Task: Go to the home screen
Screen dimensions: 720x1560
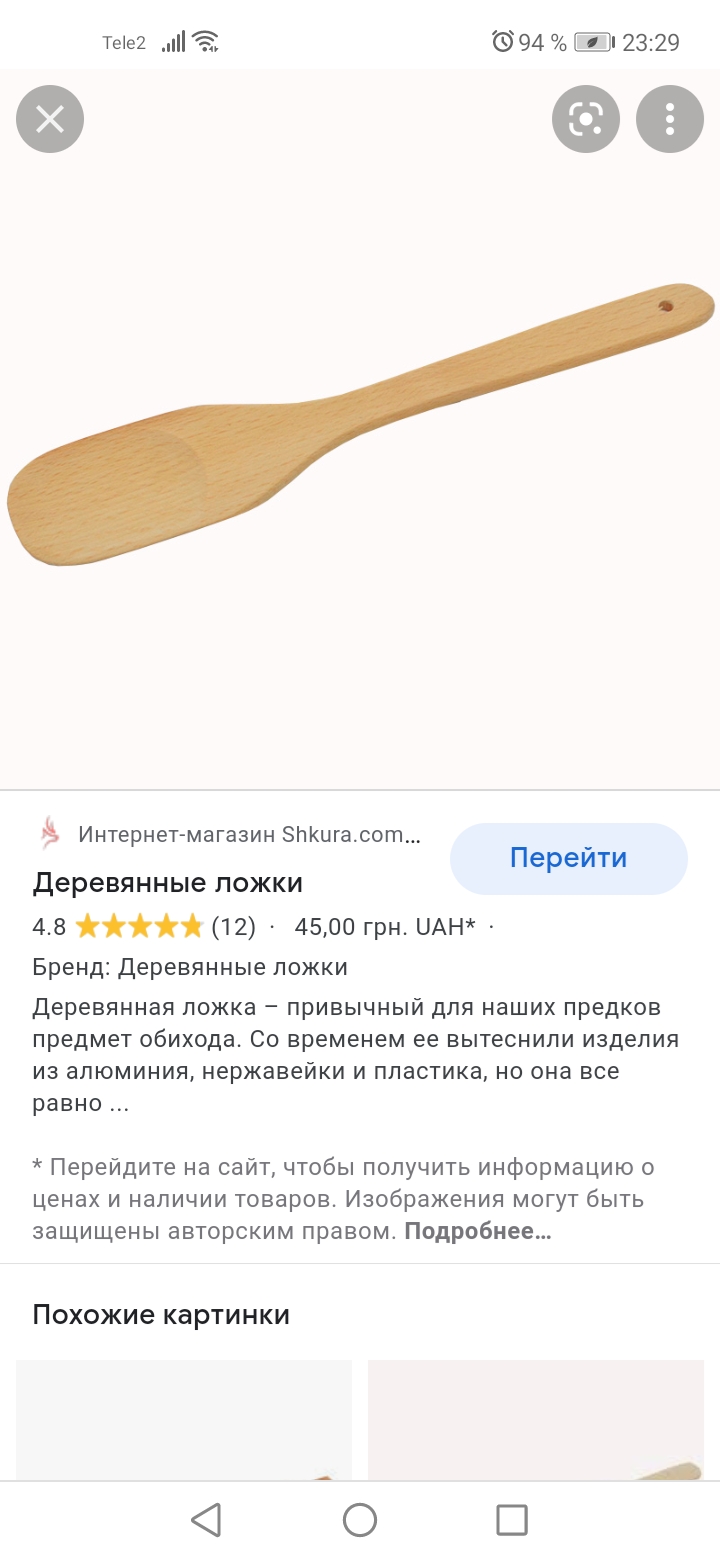Action: point(360,1520)
